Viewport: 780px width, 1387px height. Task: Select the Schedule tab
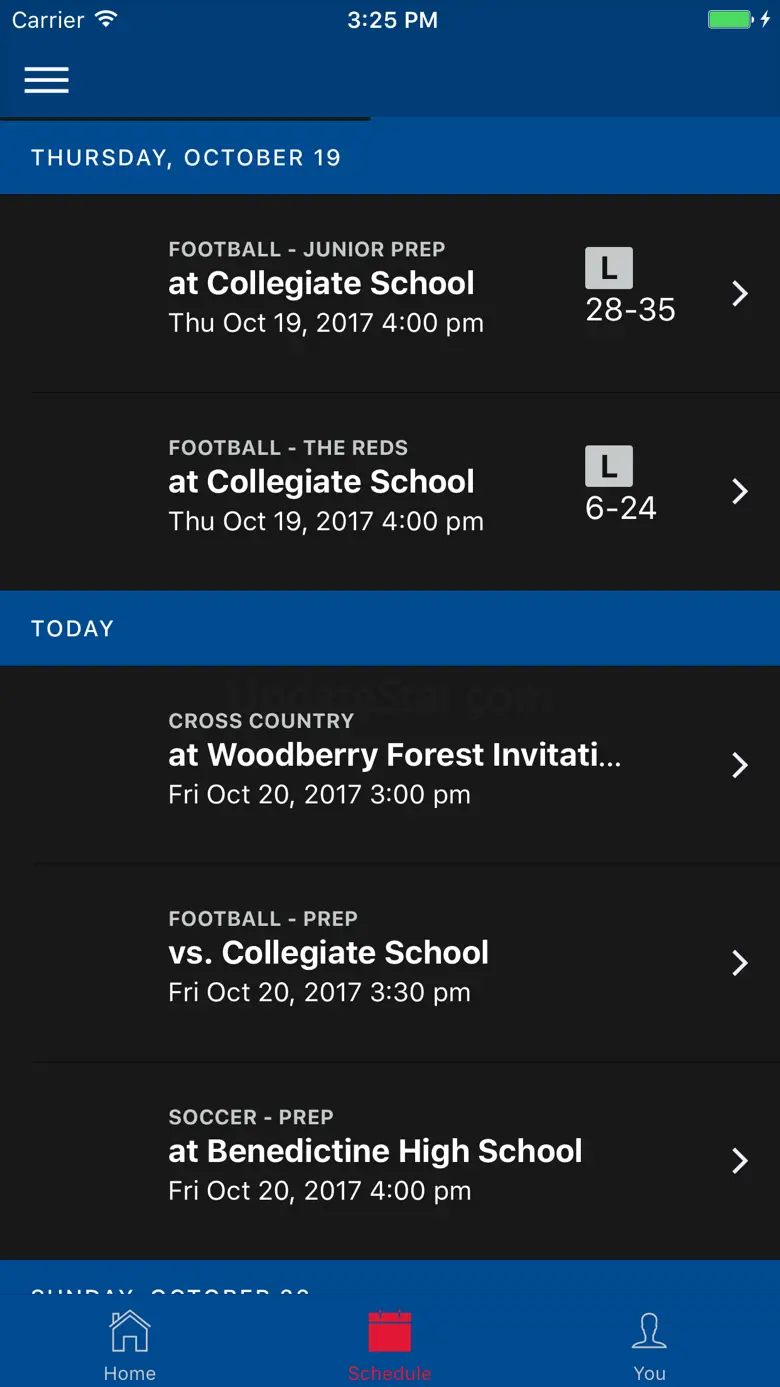point(390,1346)
